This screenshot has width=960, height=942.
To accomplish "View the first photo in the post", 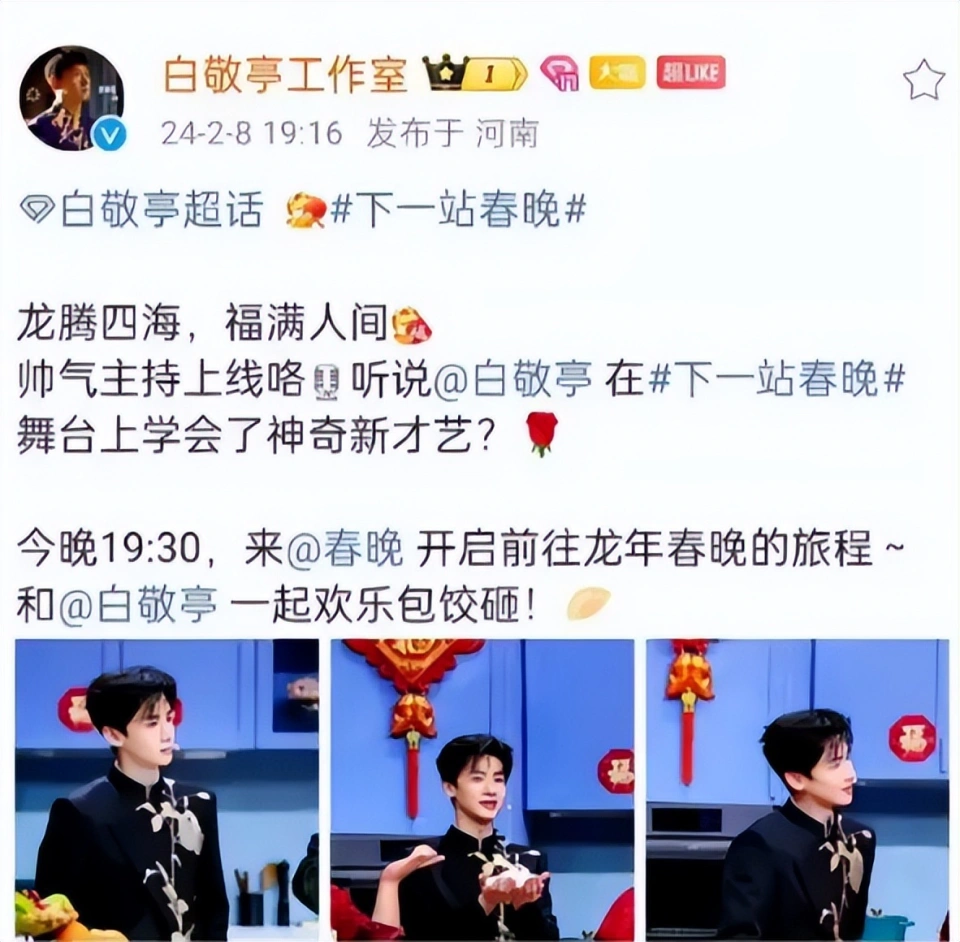I will [167, 790].
